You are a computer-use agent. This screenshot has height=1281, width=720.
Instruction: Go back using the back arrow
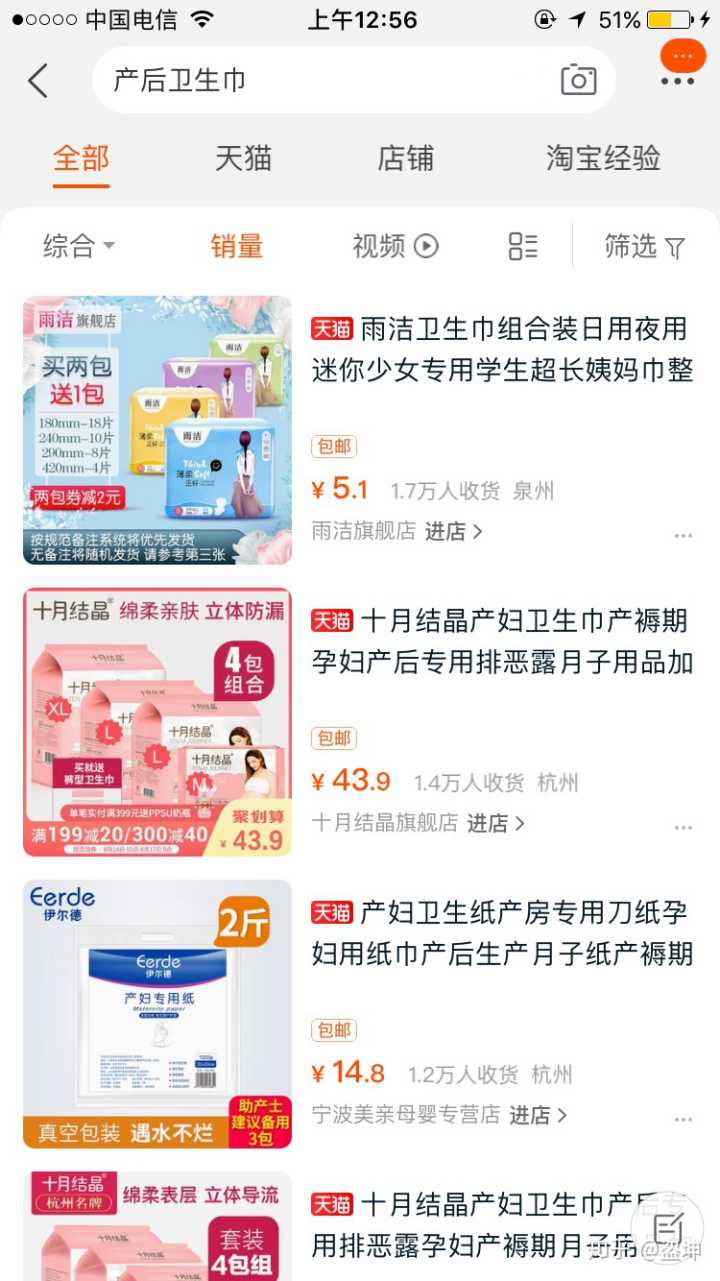[38, 80]
